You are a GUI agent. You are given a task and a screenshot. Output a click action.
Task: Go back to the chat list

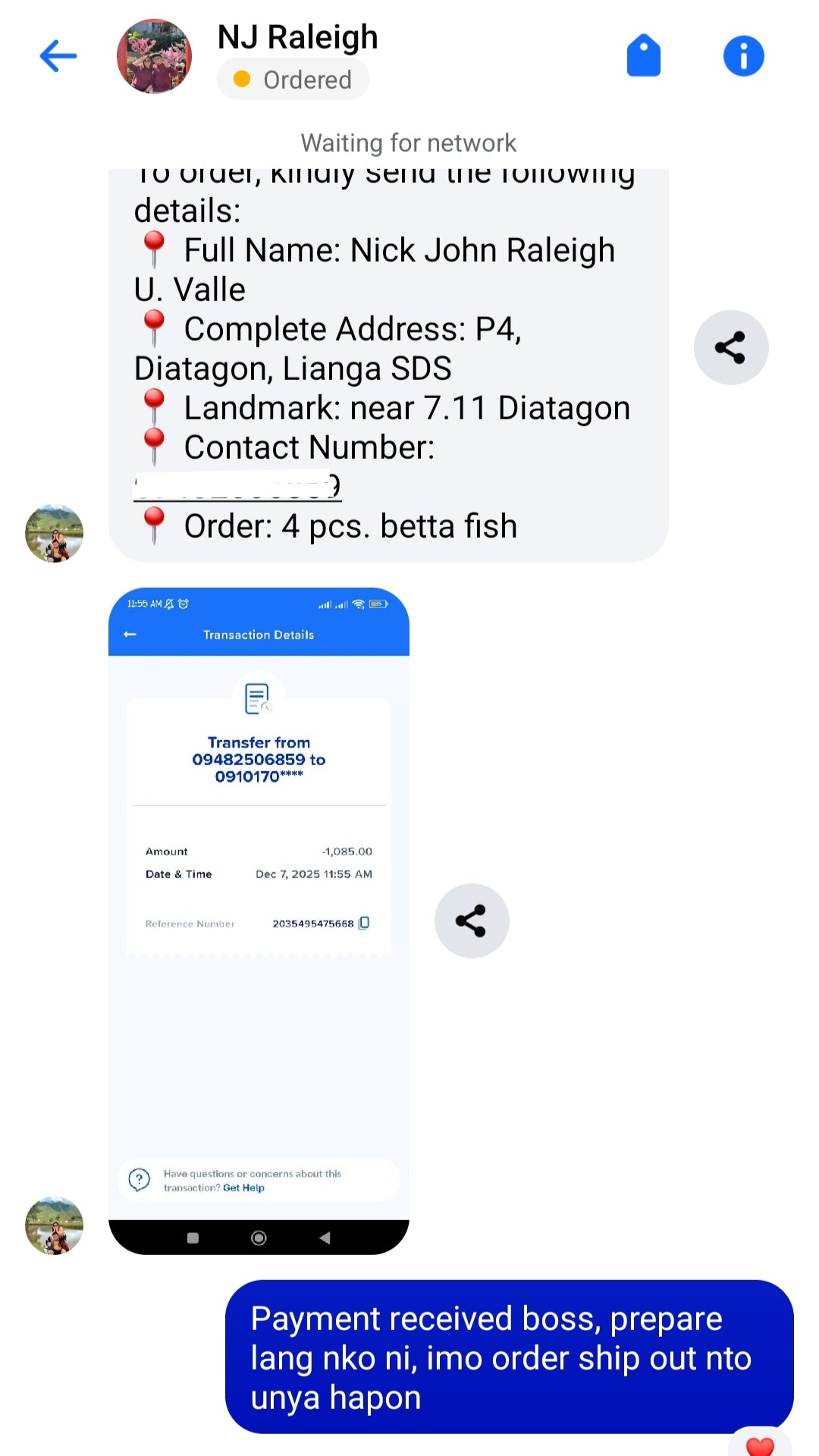[x=58, y=56]
